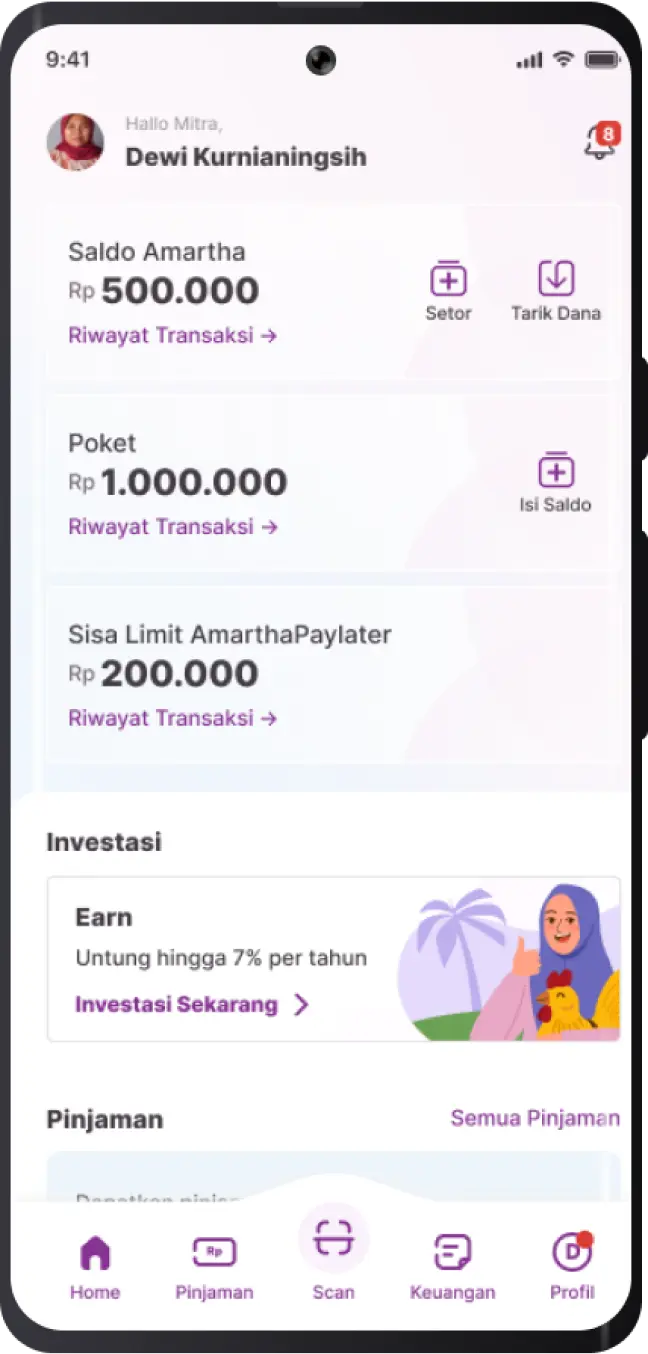Screen dimensions: 648x1354
Task: Open the Profil tab
Action: (572, 1266)
